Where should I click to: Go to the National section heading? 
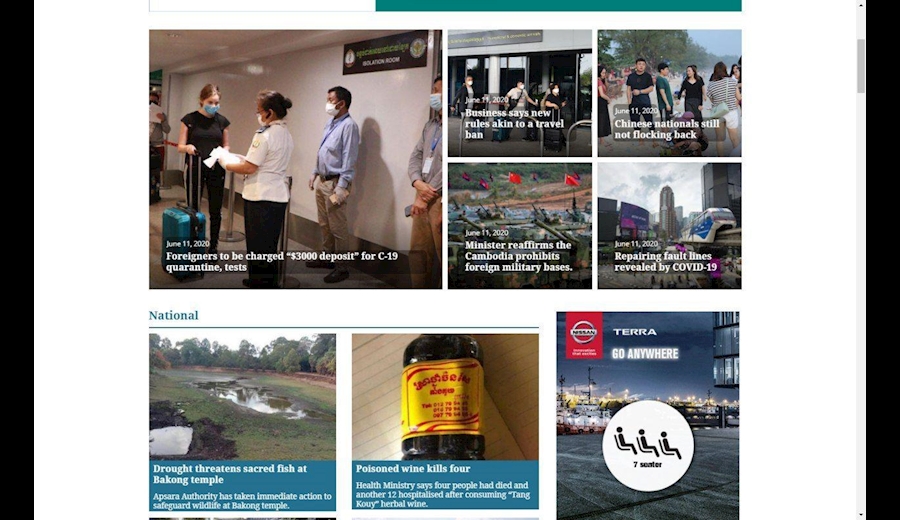click(174, 315)
